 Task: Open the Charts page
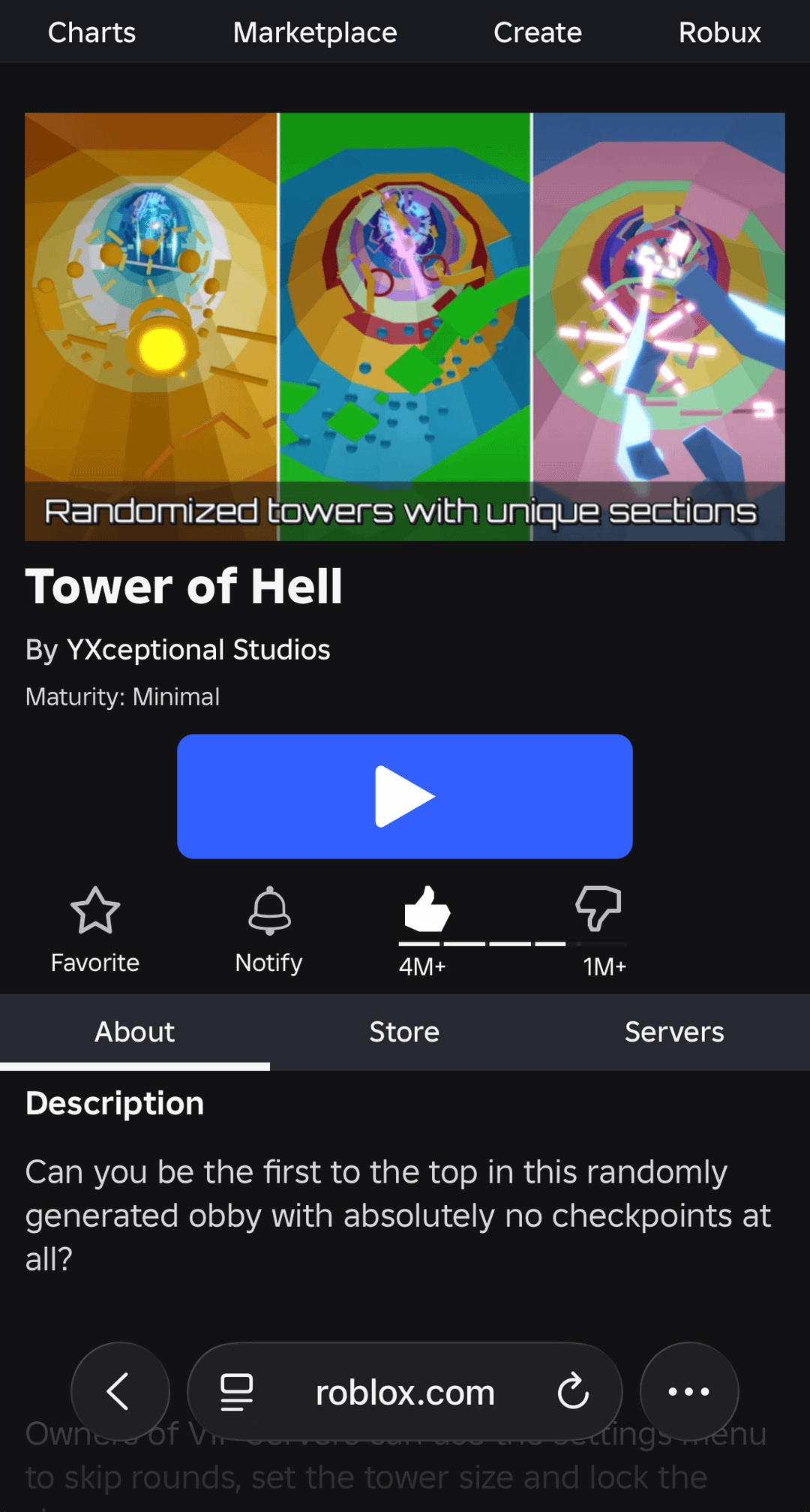[91, 33]
